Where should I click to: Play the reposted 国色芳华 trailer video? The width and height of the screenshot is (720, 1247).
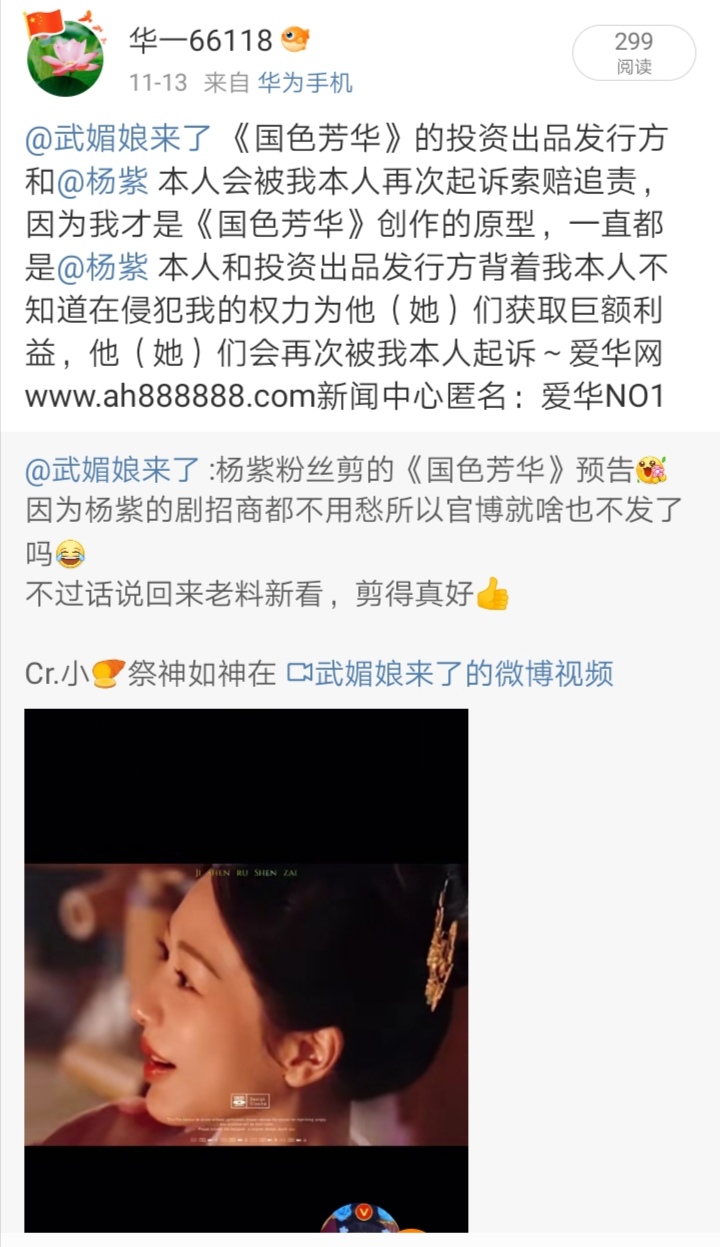246,970
